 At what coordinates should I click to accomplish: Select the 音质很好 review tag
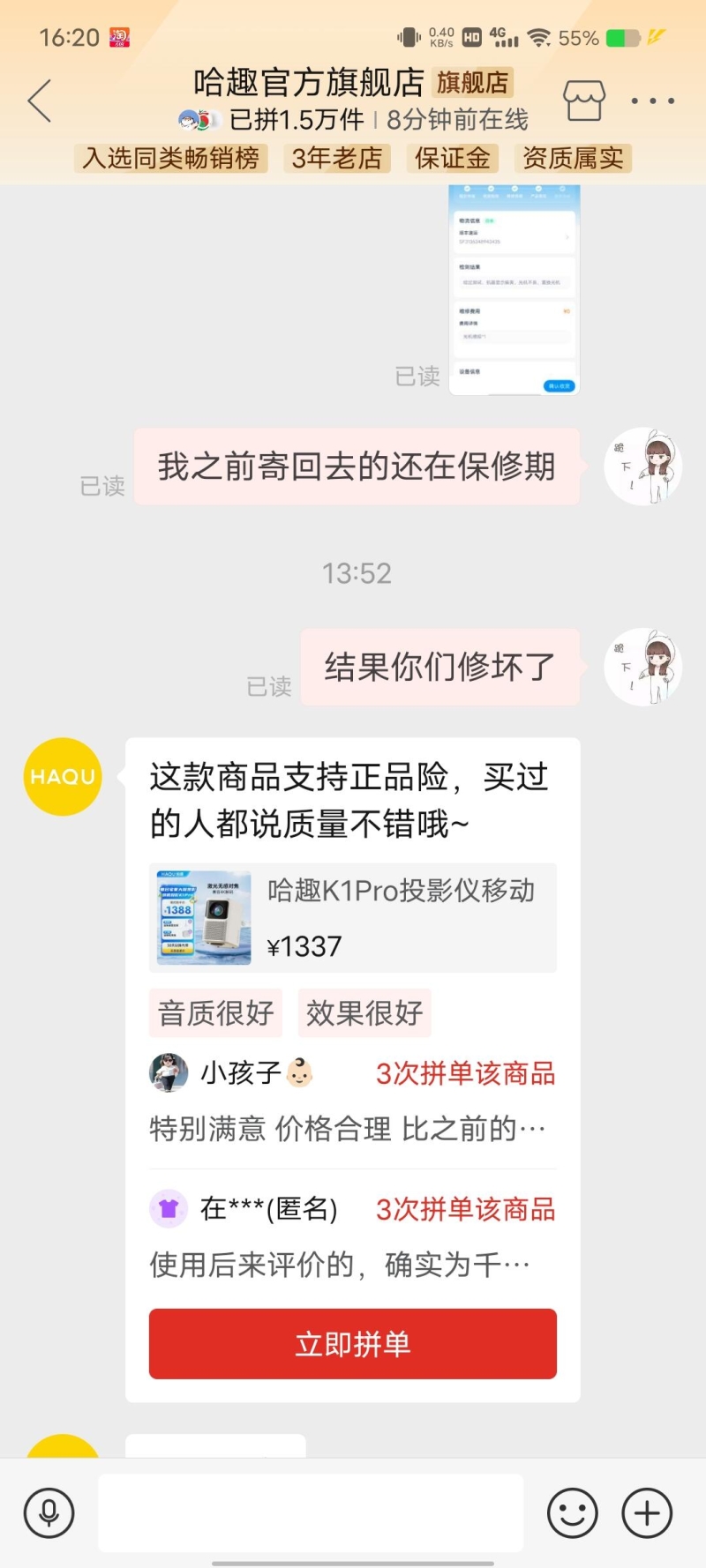click(215, 1013)
